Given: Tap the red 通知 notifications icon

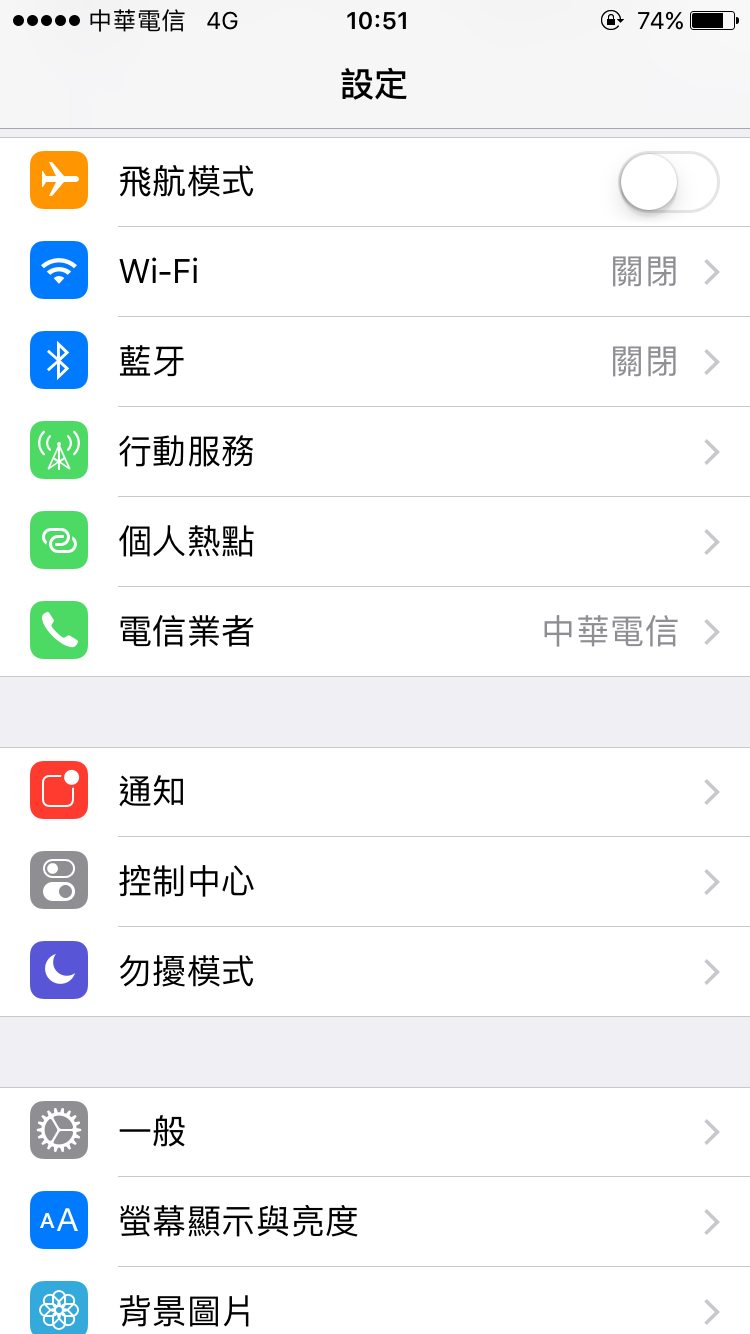Looking at the screenshot, I should tap(61, 791).
